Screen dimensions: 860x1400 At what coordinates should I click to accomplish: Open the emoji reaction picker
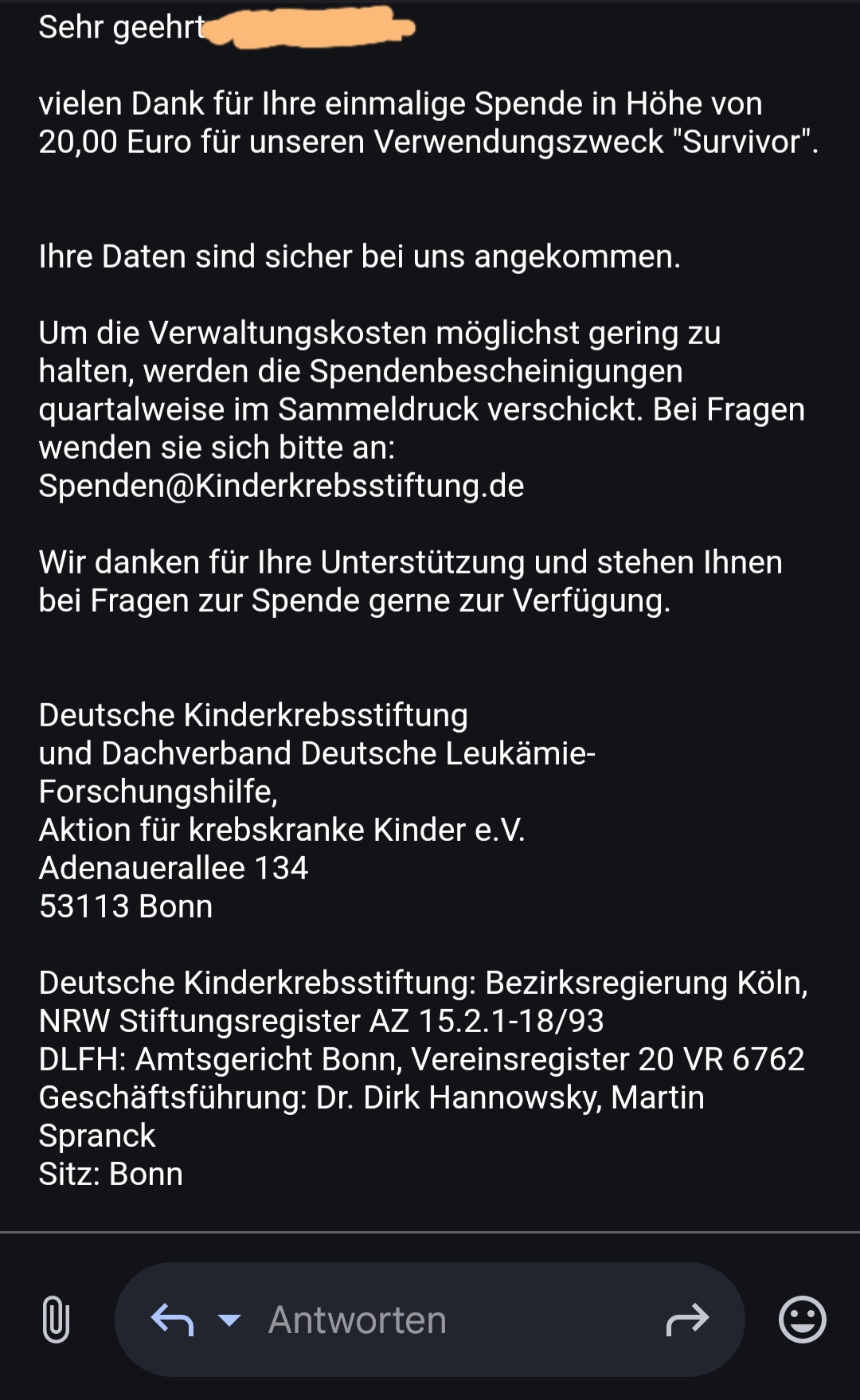pyautogui.click(x=802, y=1320)
